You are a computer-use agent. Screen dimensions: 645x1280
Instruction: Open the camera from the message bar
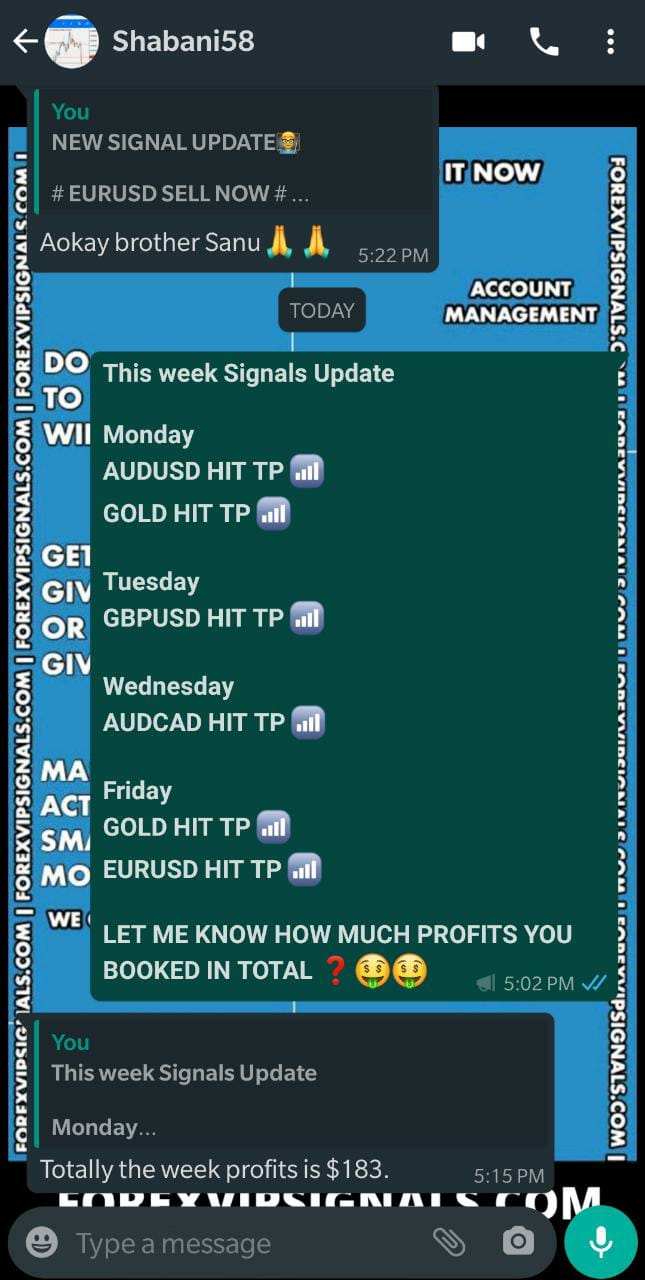point(518,1242)
